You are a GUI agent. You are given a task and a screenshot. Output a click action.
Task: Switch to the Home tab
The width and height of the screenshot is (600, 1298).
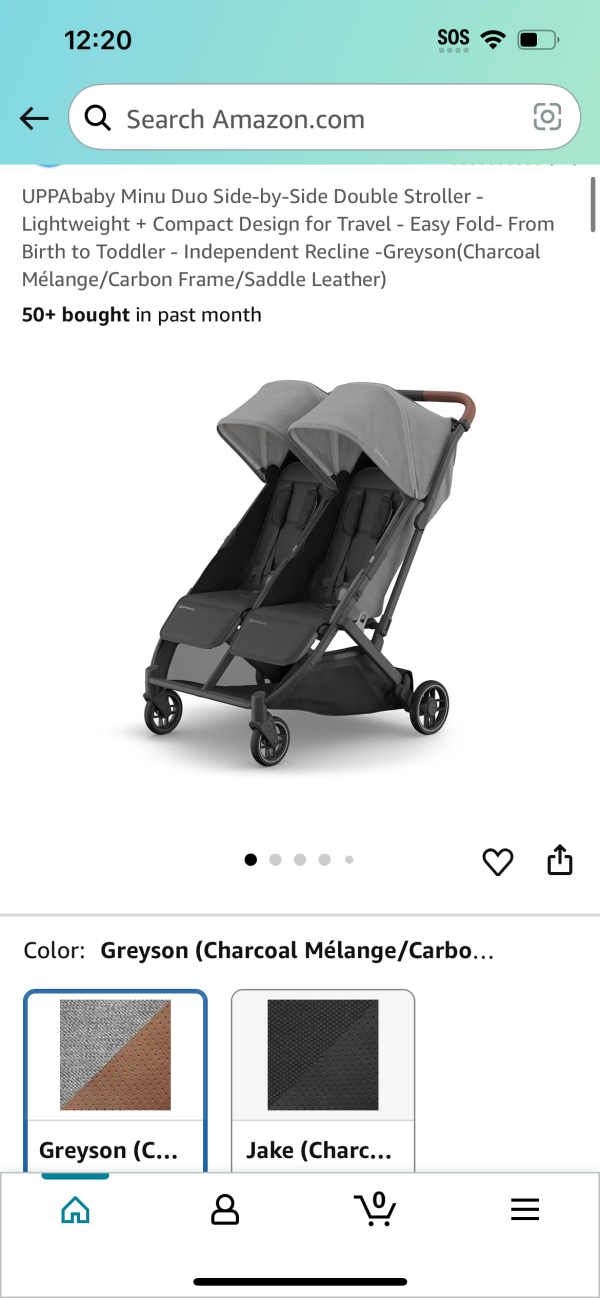[x=75, y=1210]
